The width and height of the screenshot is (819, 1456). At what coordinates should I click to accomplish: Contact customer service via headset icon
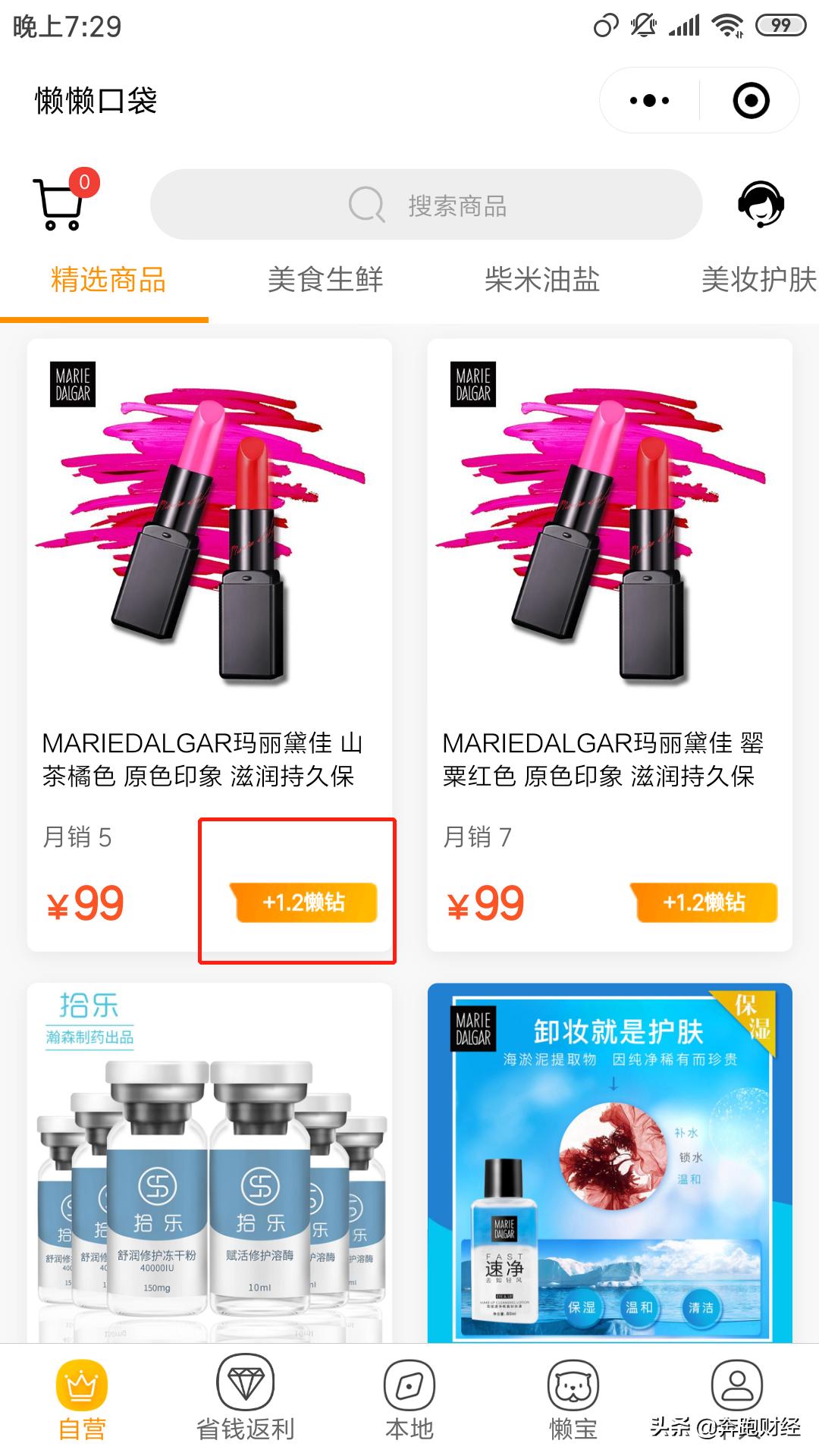tap(760, 204)
